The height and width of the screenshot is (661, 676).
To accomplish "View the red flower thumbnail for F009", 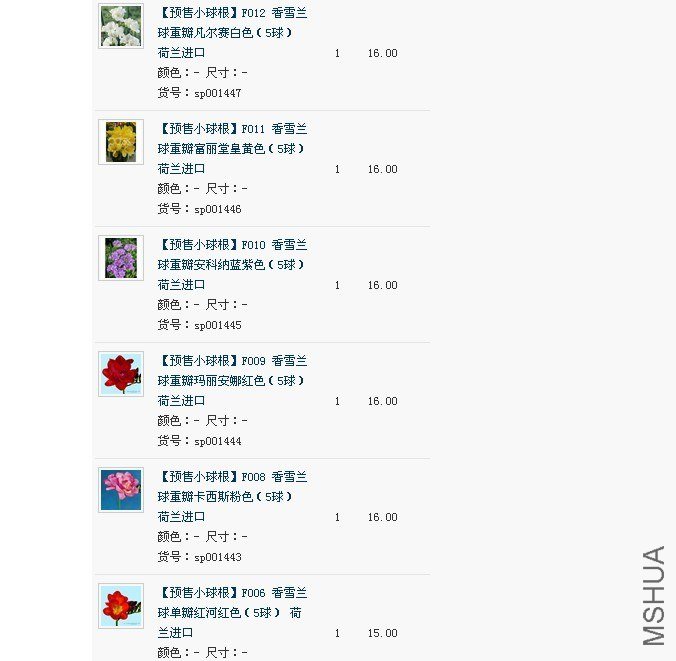I will [121, 374].
